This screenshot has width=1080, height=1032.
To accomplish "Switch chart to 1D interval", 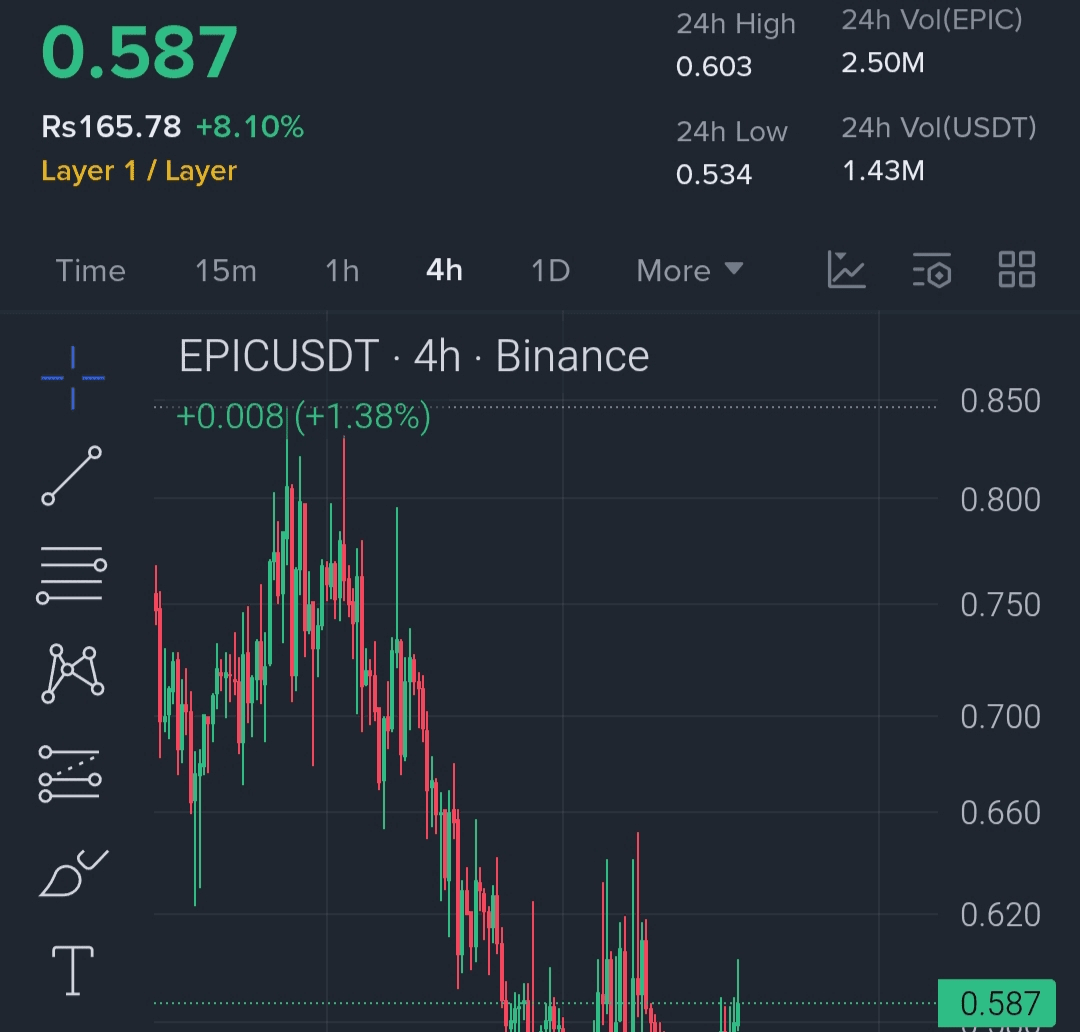I will click(550, 271).
